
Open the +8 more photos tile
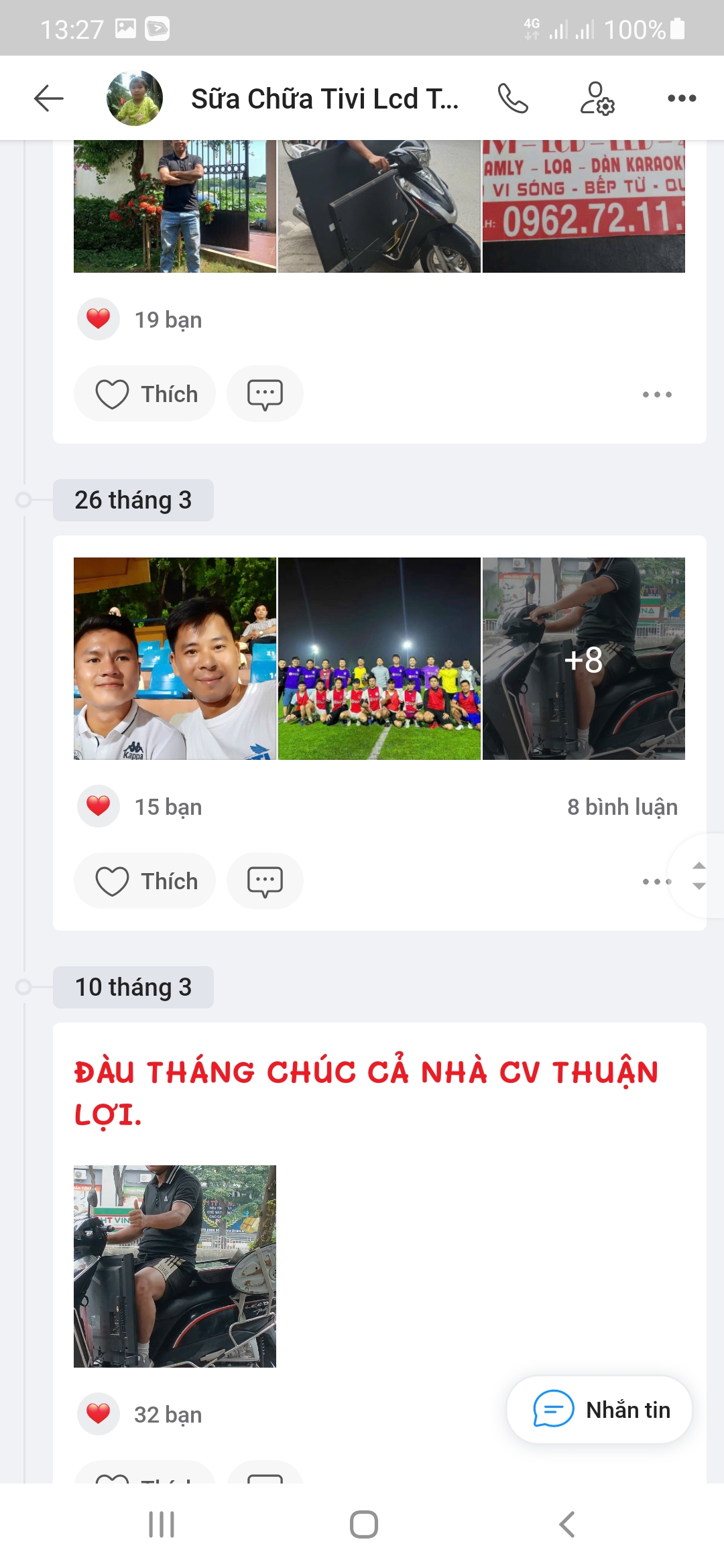coord(584,659)
